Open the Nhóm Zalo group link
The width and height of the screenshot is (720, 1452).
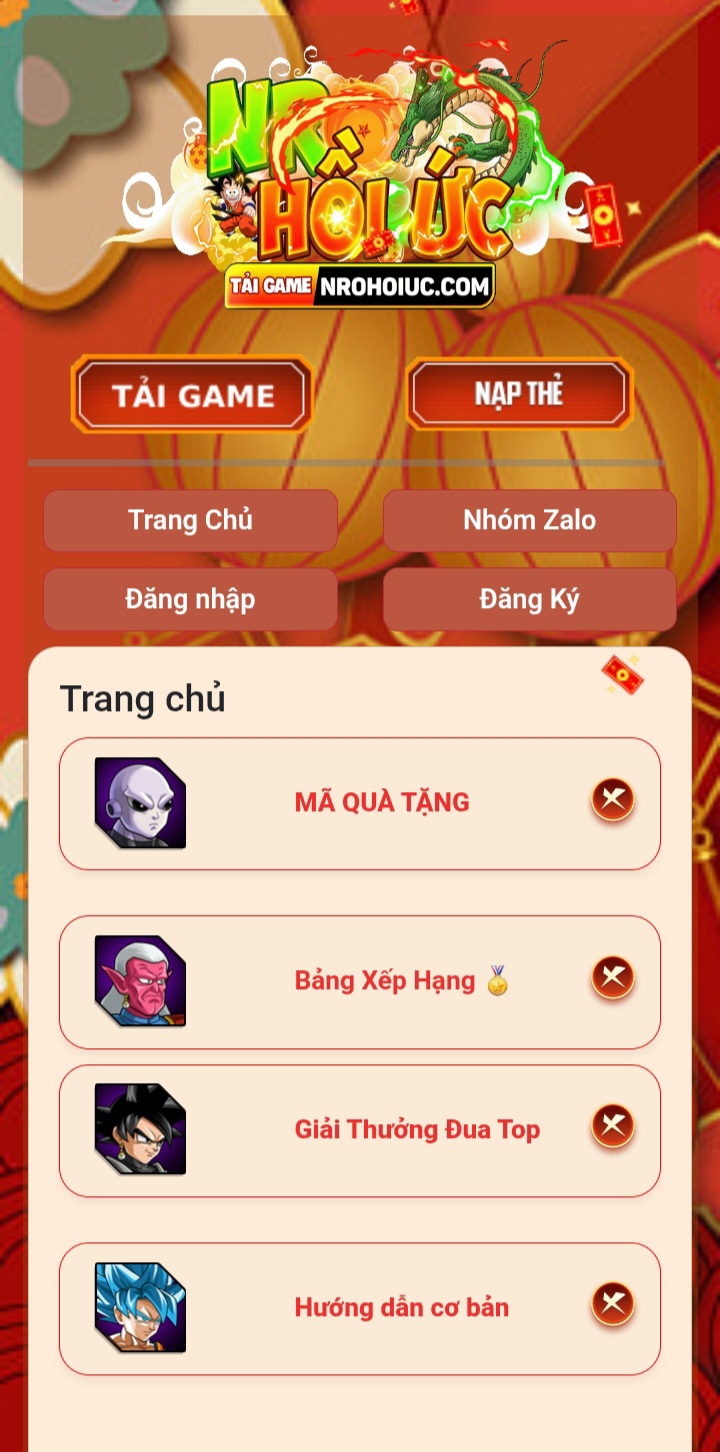pyautogui.click(x=529, y=520)
